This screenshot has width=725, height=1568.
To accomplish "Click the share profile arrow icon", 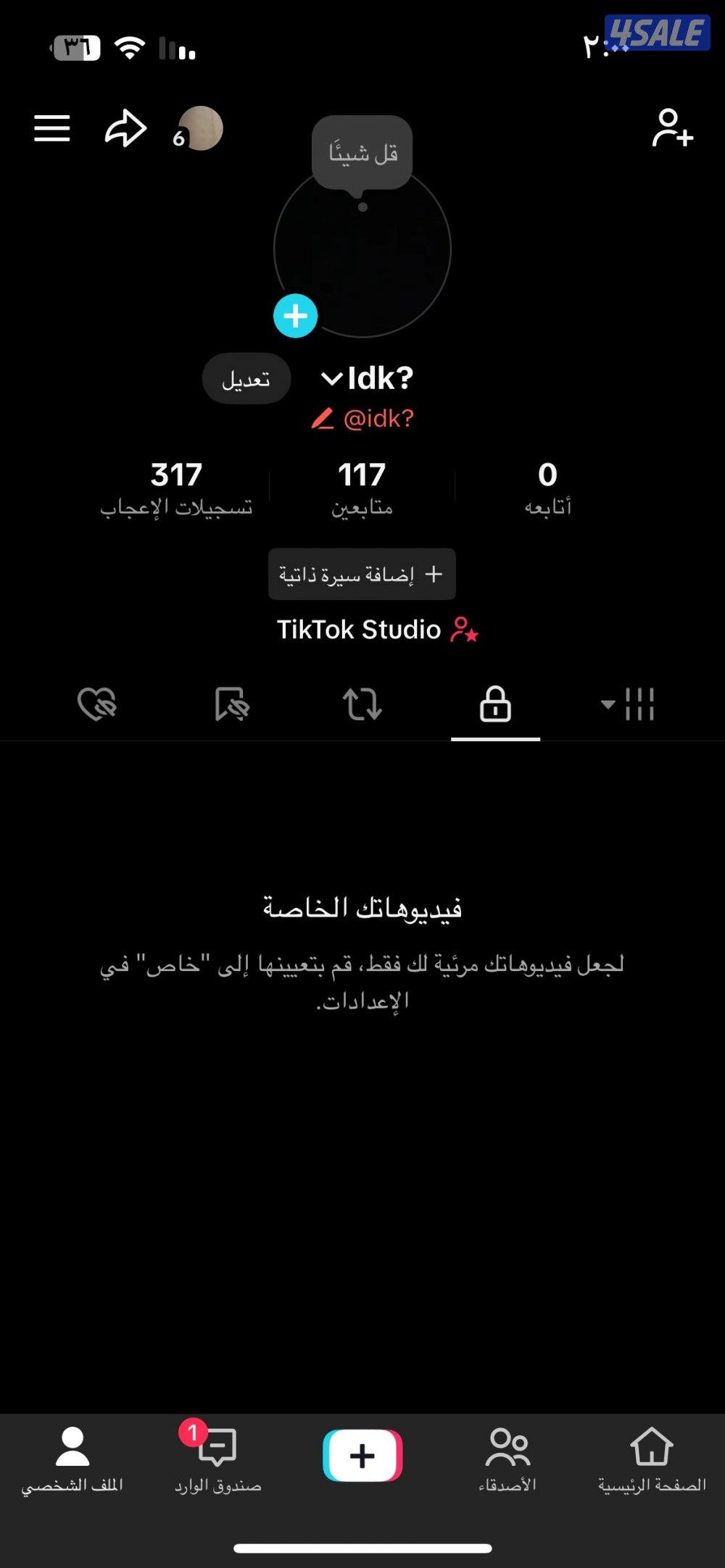I will (125, 128).
